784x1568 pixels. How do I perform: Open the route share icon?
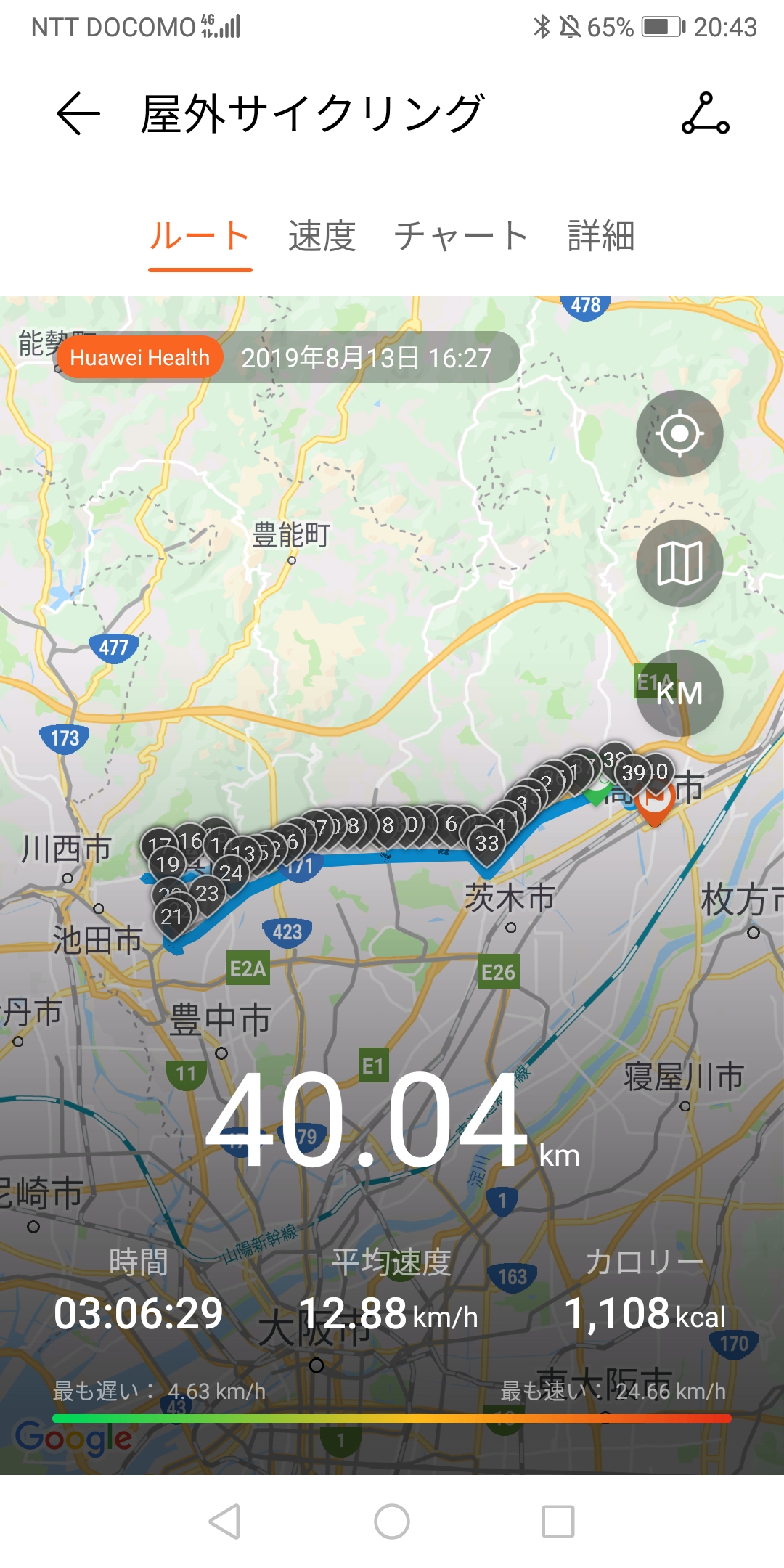tap(705, 114)
